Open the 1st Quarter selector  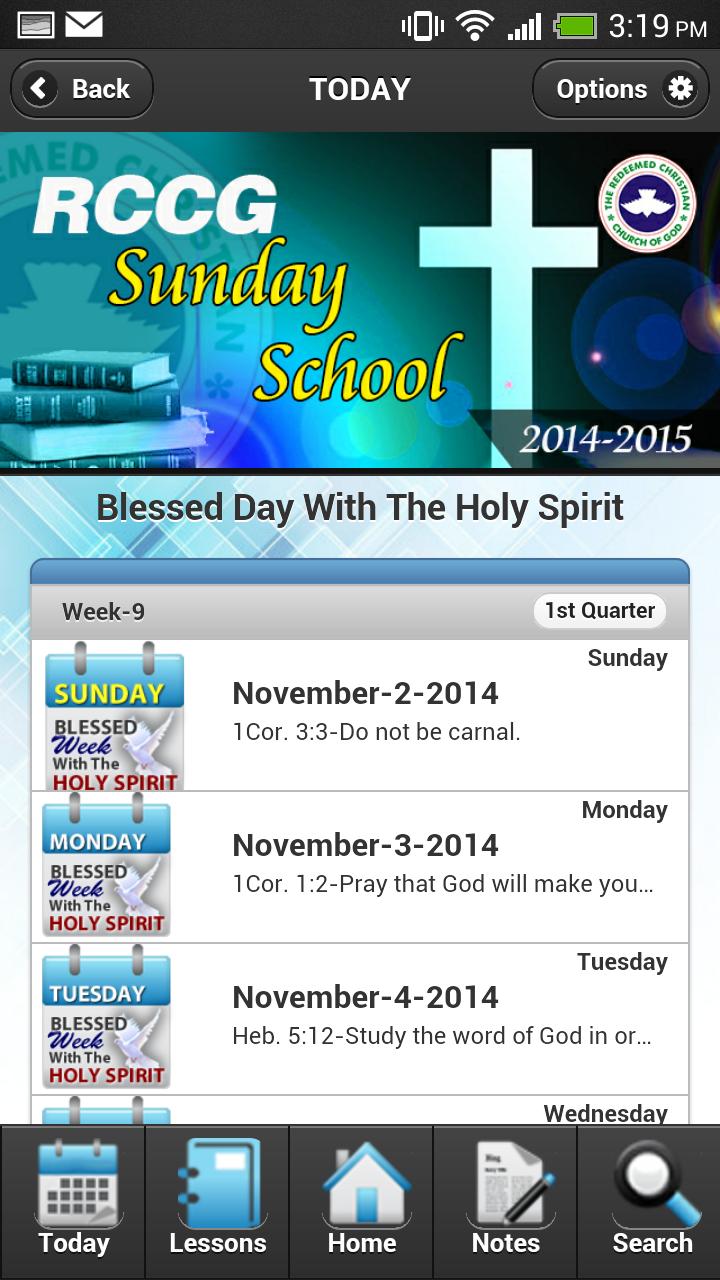click(x=600, y=610)
